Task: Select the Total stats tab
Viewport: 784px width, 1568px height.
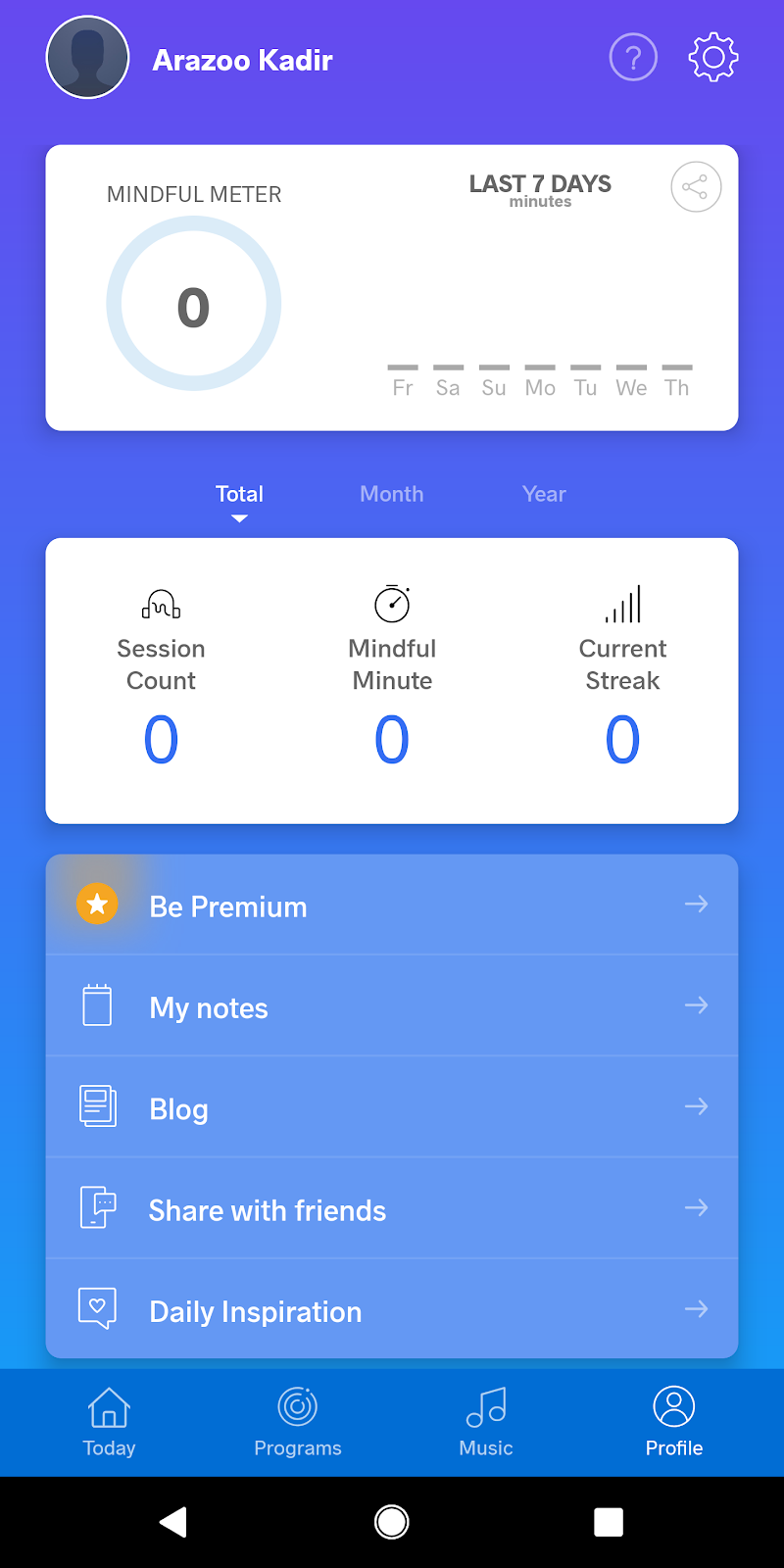Action: pos(239,495)
